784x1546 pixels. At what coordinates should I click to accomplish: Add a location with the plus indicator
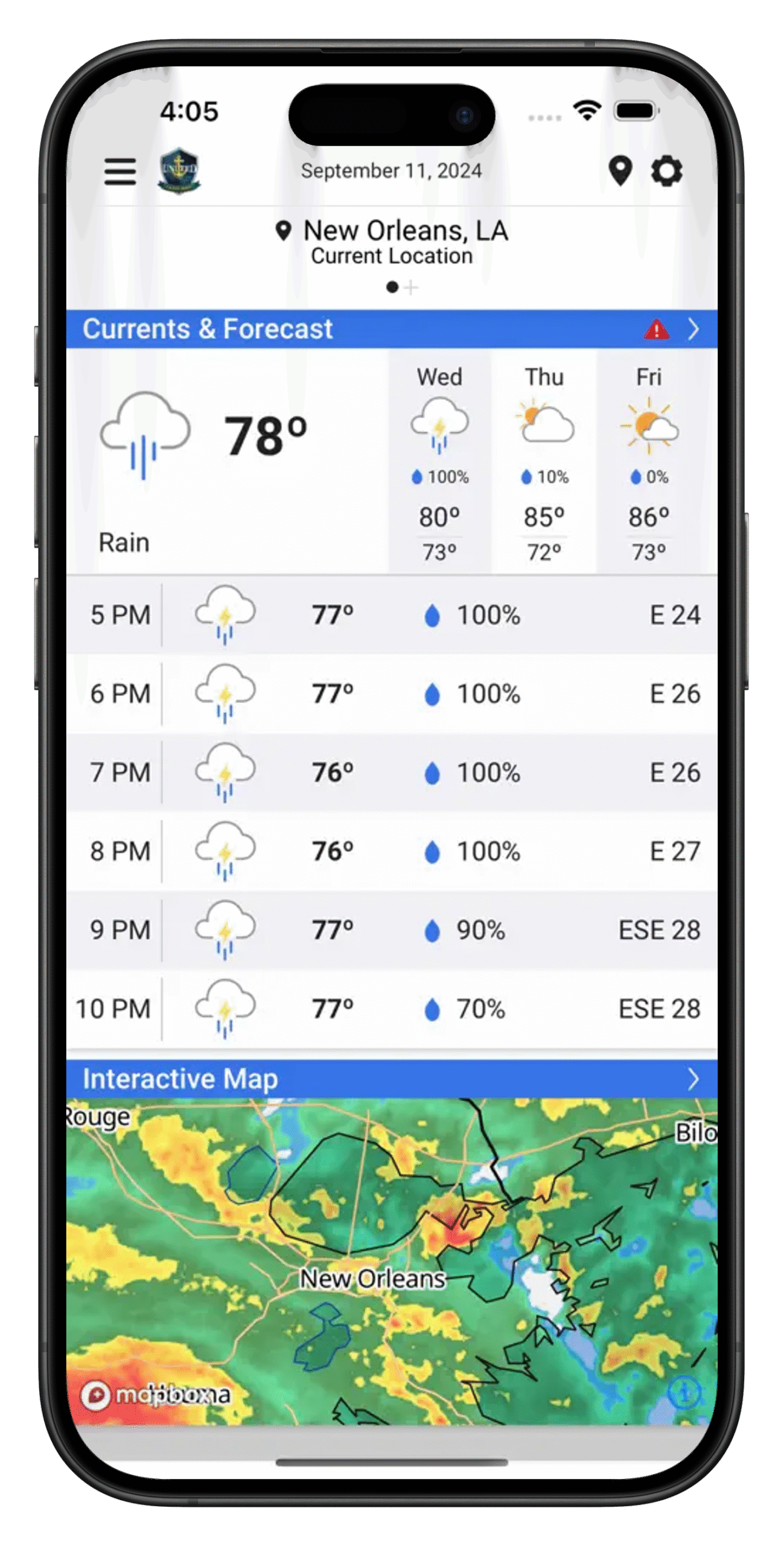(x=410, y=287)
